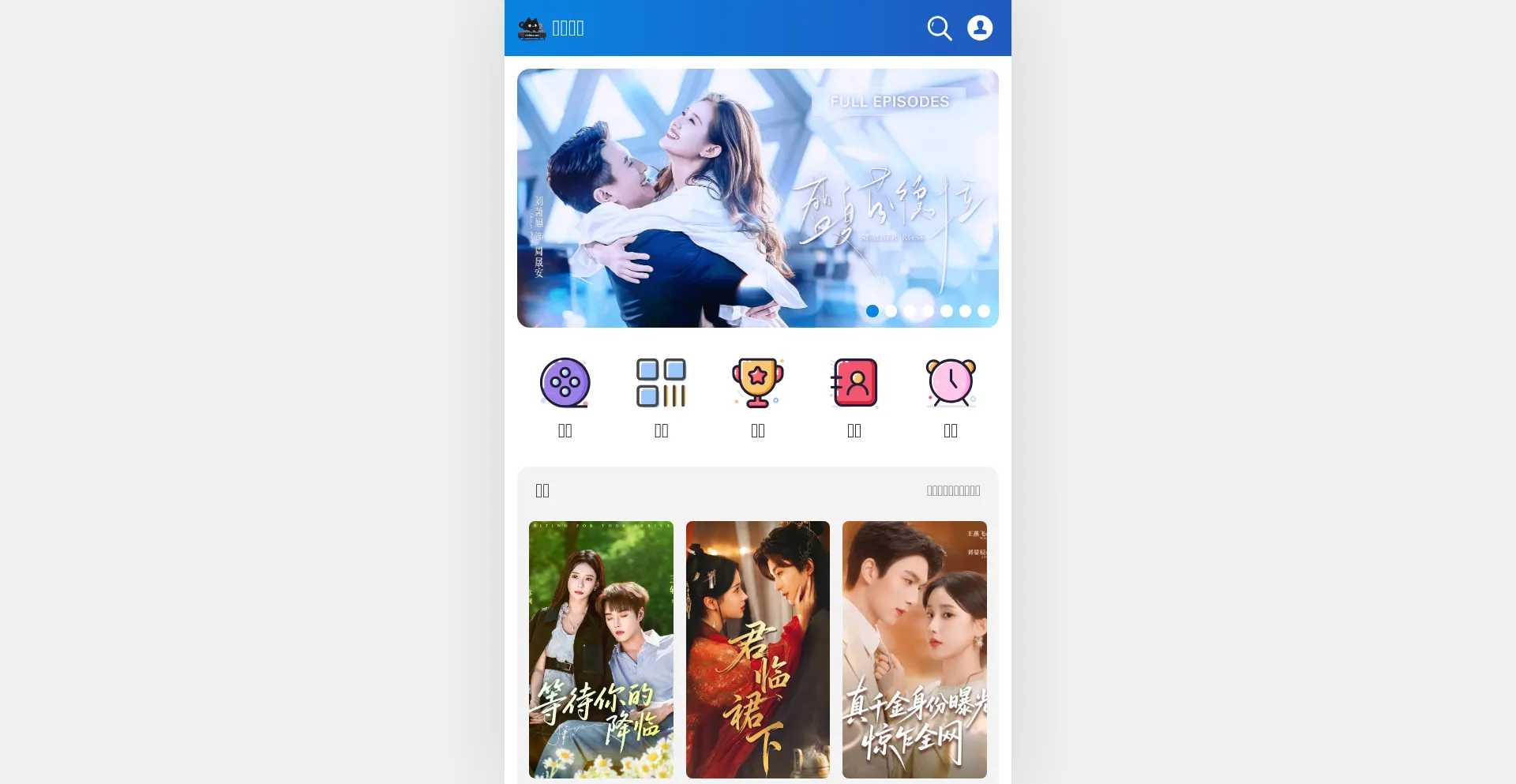
Task: Open the trophy rankings shortcut
Action: 757,383
